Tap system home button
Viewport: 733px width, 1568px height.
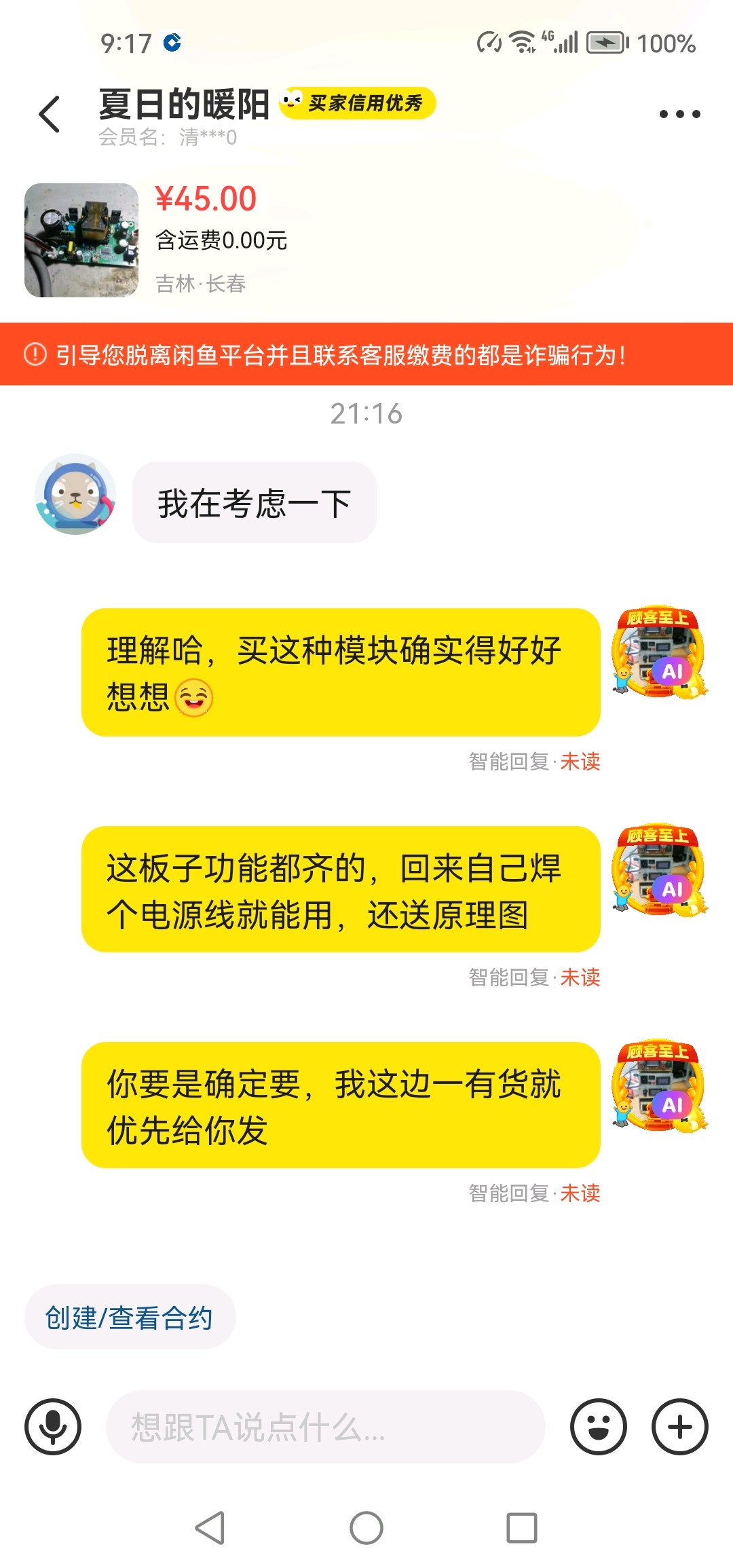[x=366, y=1528]
